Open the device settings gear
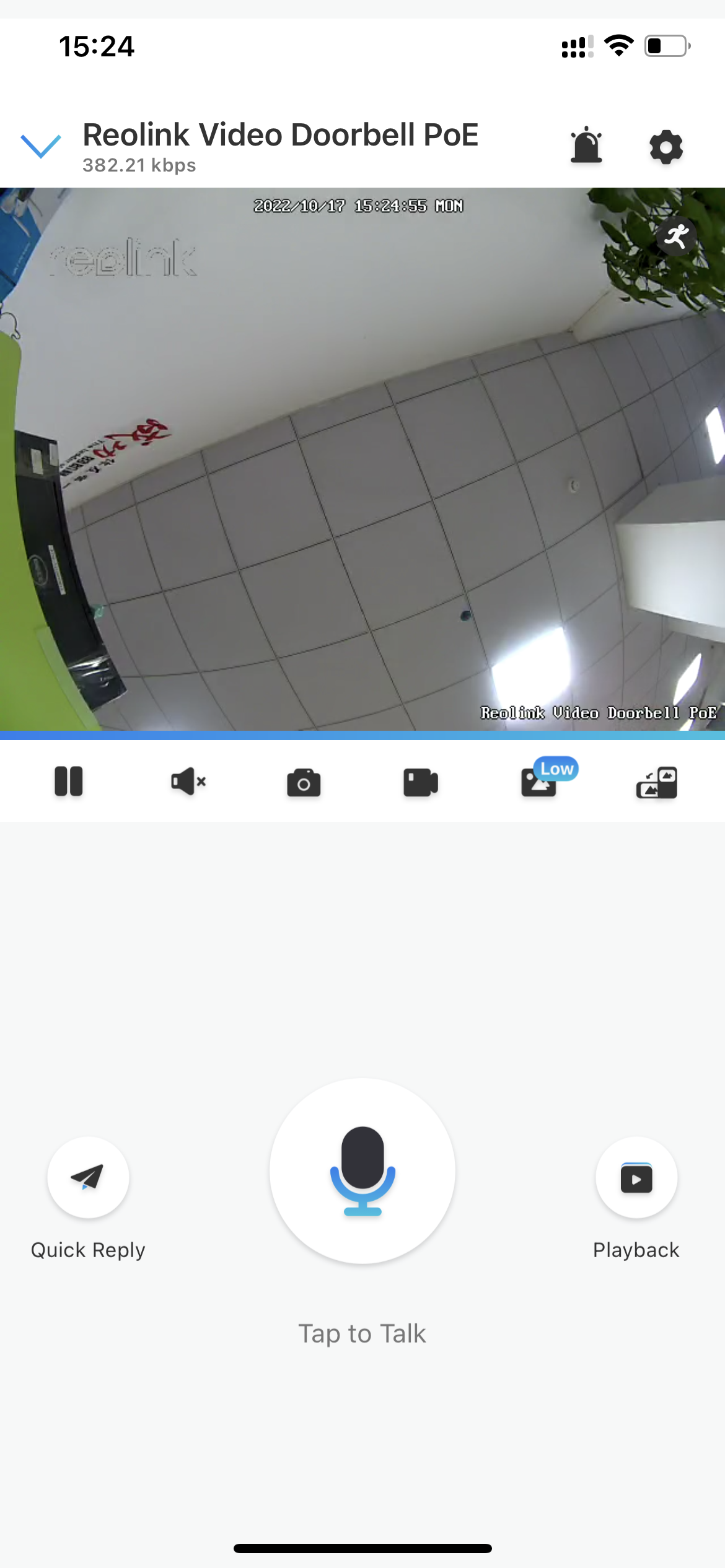 point(666,147)
